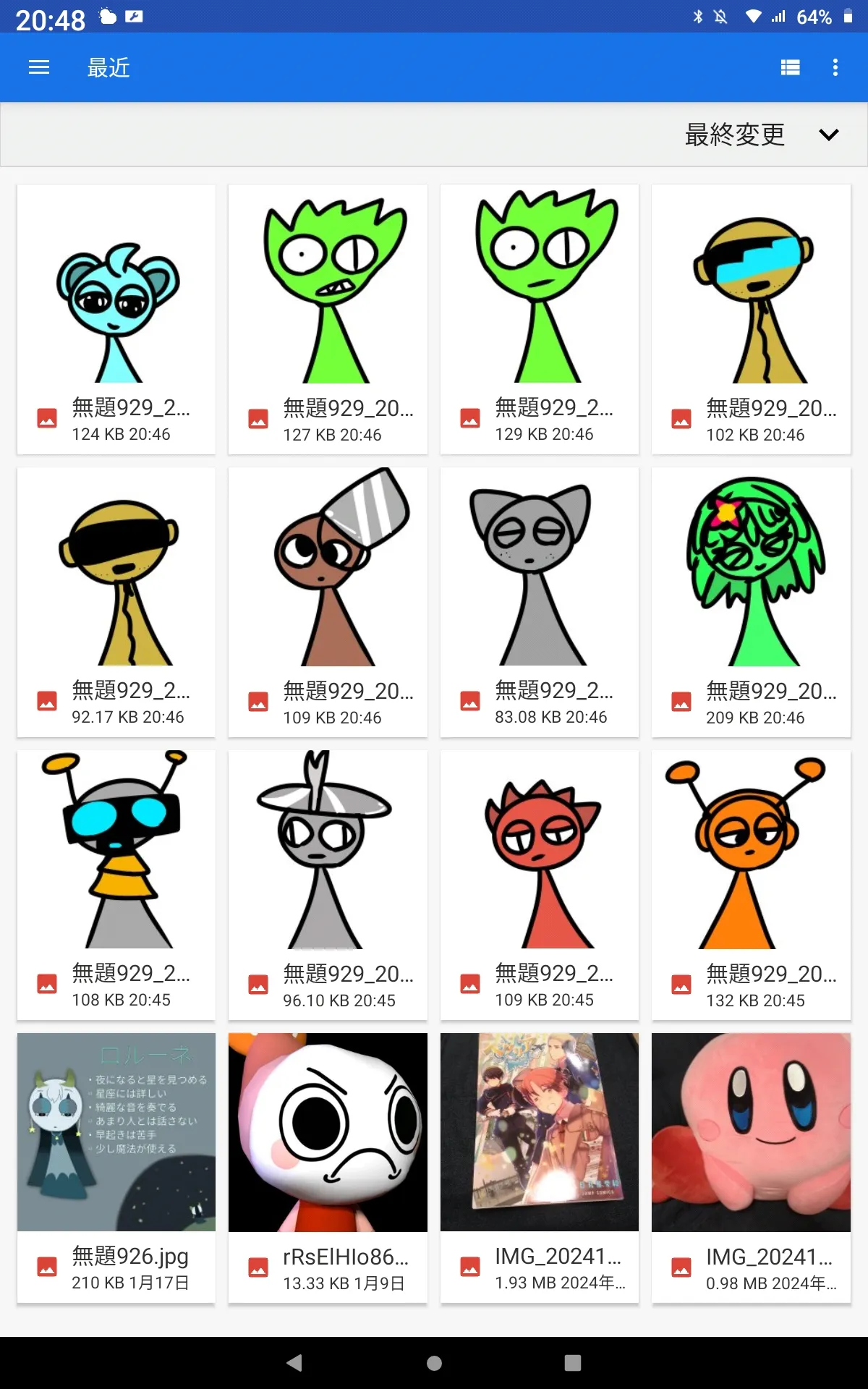This screenshot has width=868, height=1389.
Task: Open the 124 KB blue character image
Action: 116,319
